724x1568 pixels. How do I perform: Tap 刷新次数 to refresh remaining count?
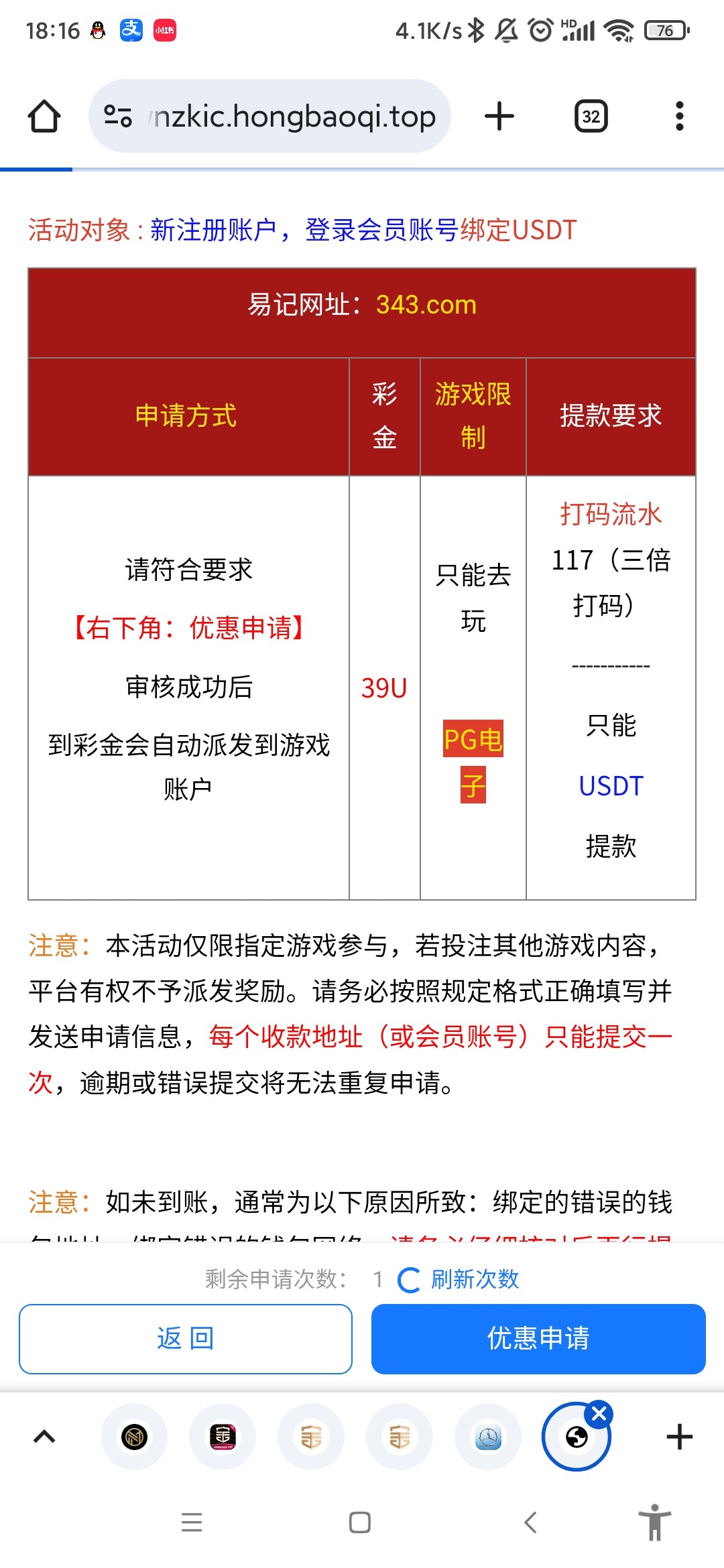click(x=475, y=1279)
